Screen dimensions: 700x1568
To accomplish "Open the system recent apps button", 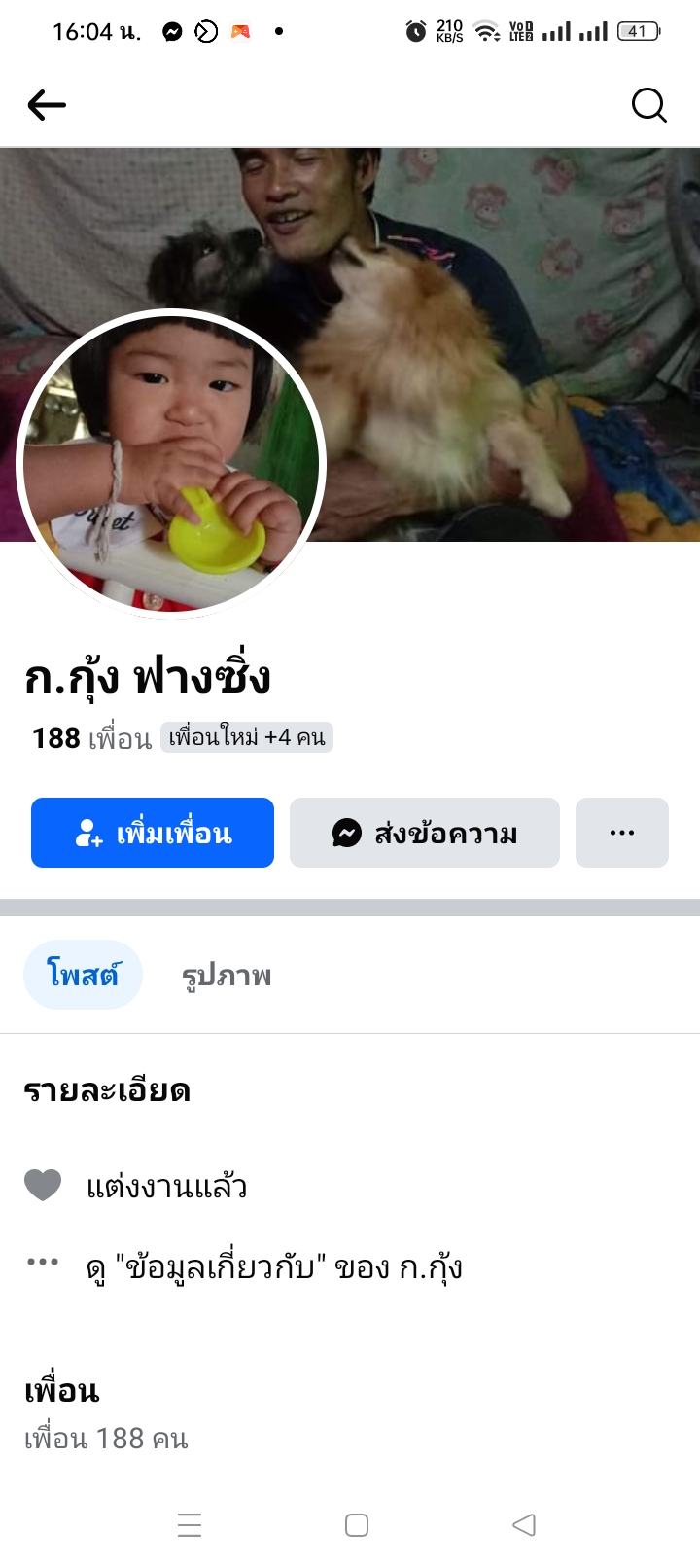I will click(190, 1524).
